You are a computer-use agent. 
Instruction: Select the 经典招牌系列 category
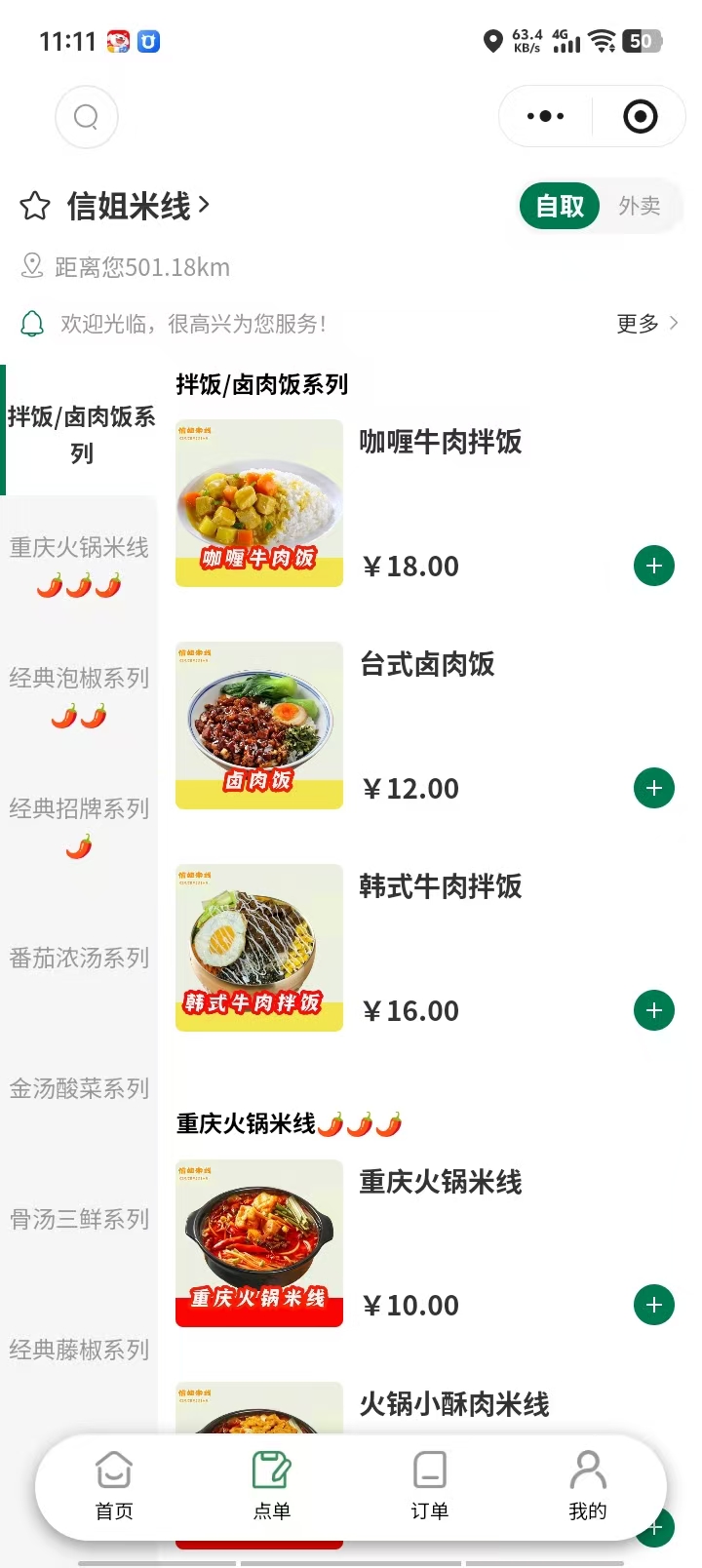tap(79, 825)
